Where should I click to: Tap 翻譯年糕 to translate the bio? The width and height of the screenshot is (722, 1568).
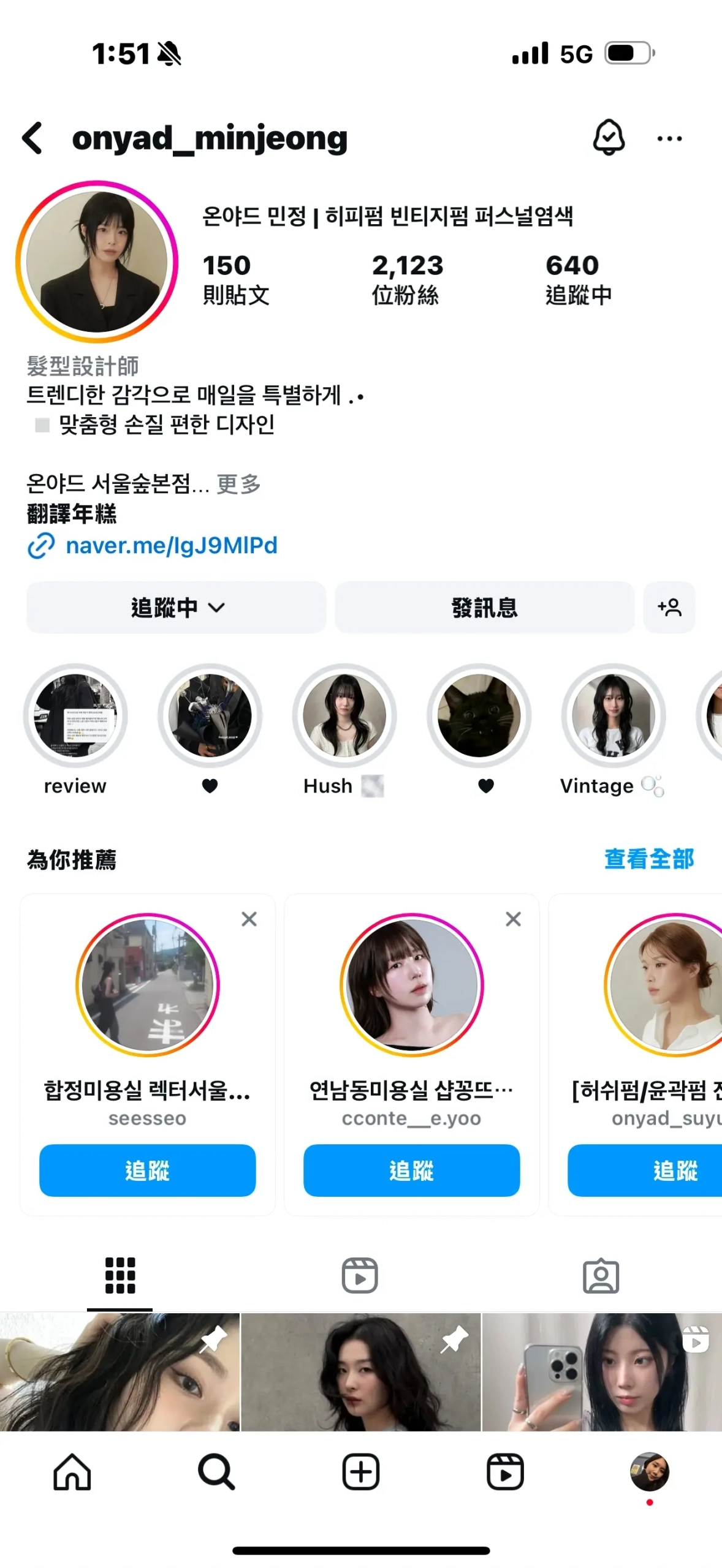(72, 513)
